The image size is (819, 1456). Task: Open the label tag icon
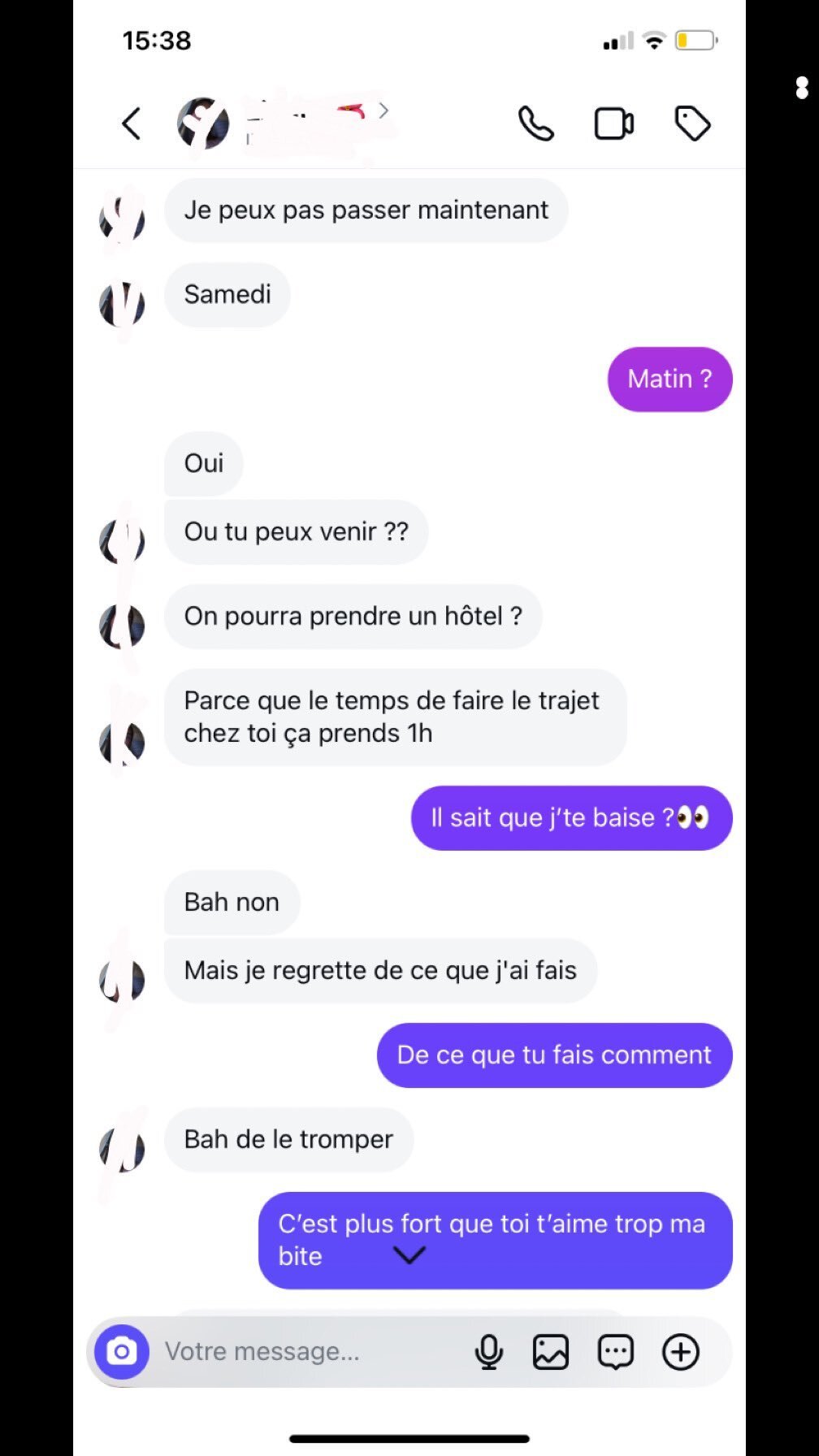pos(693,123)
